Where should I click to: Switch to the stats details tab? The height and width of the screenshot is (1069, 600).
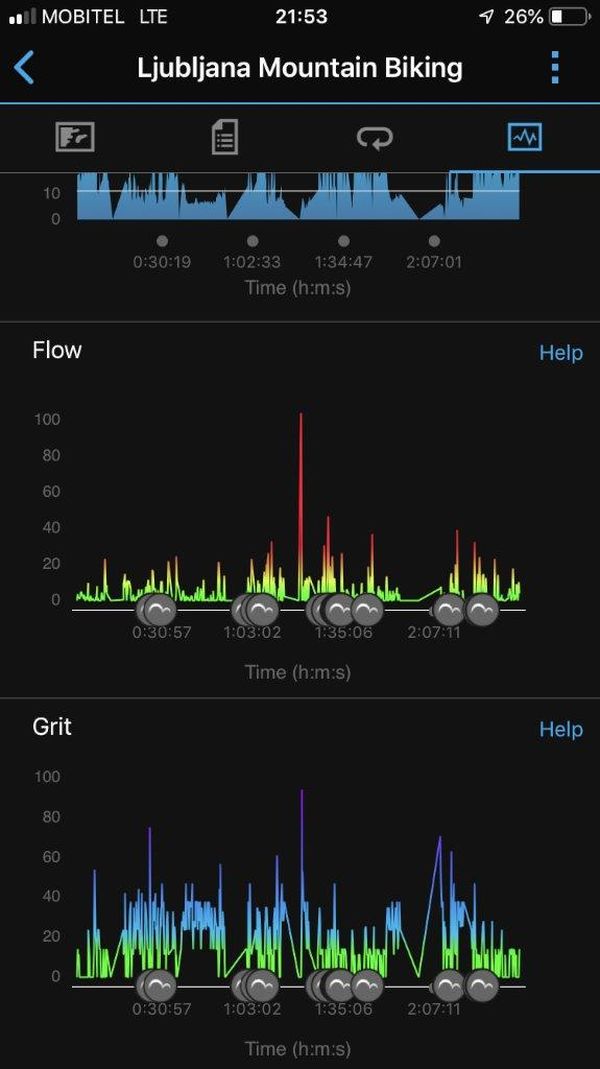coord(224,137)
